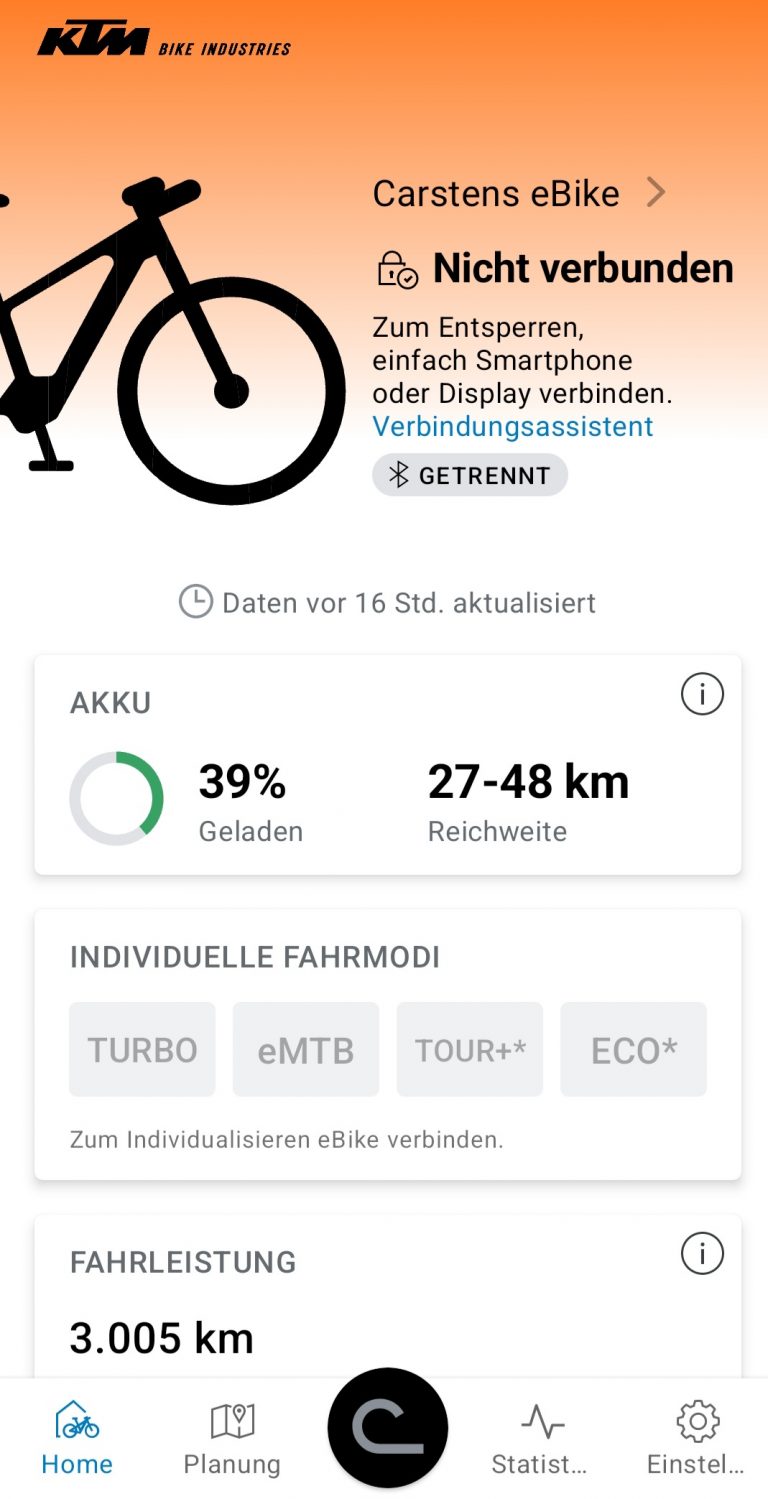Tap the central black eBike Flow logo button

[387, 1427]
